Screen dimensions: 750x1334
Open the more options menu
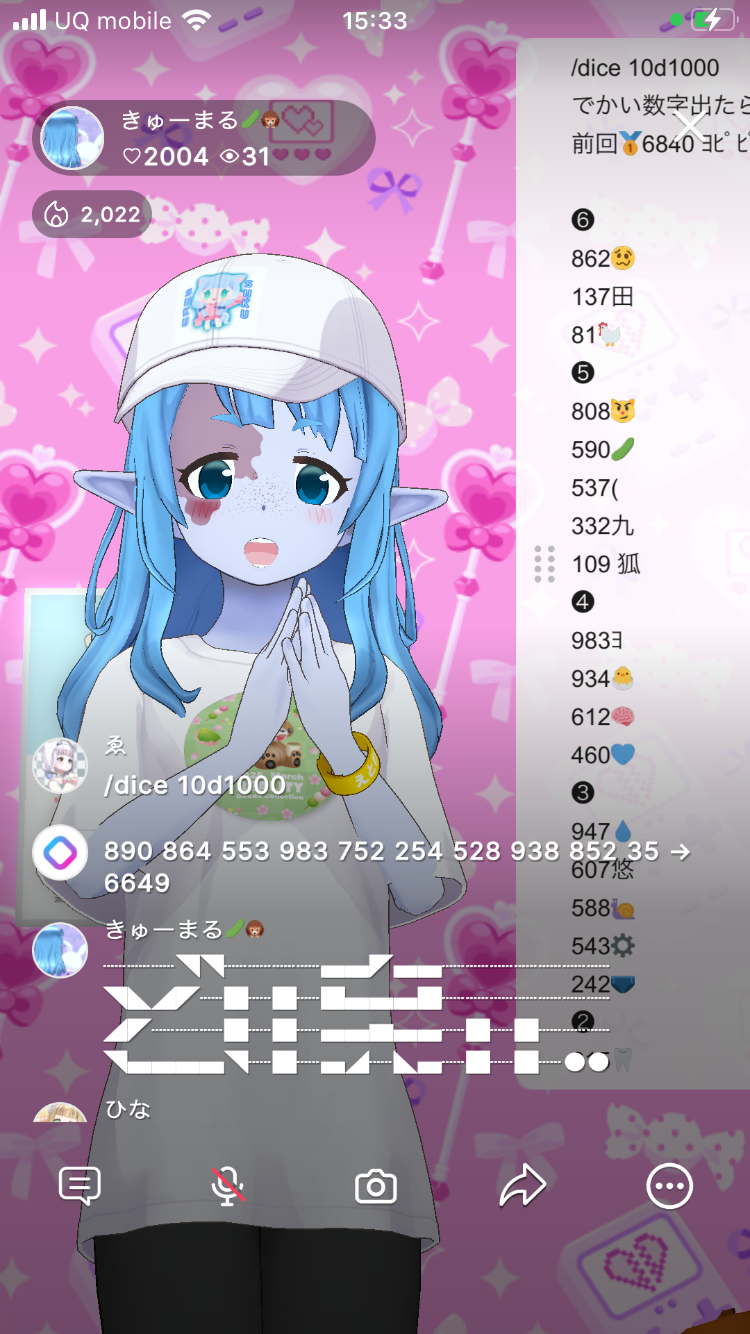pos(669,1187)
